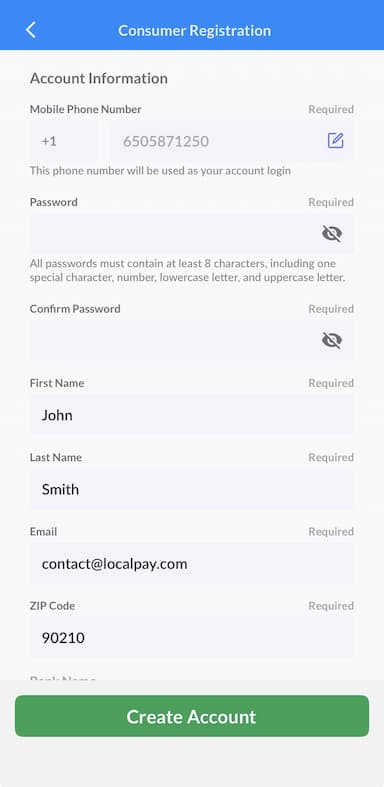
Task: Tap the ZIP Code field
Action: [x=192, y=637]
